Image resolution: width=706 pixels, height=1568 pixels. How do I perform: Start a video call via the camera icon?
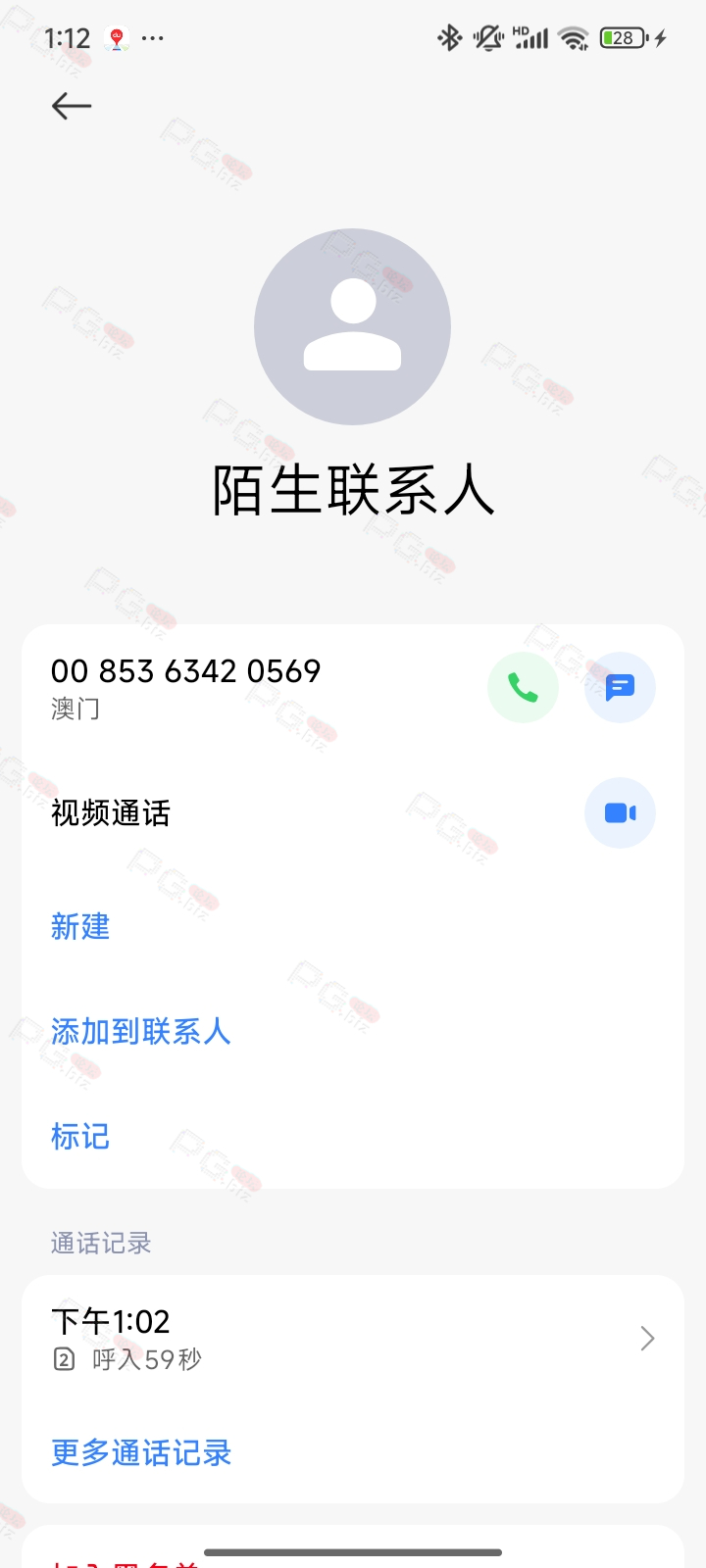620,813
